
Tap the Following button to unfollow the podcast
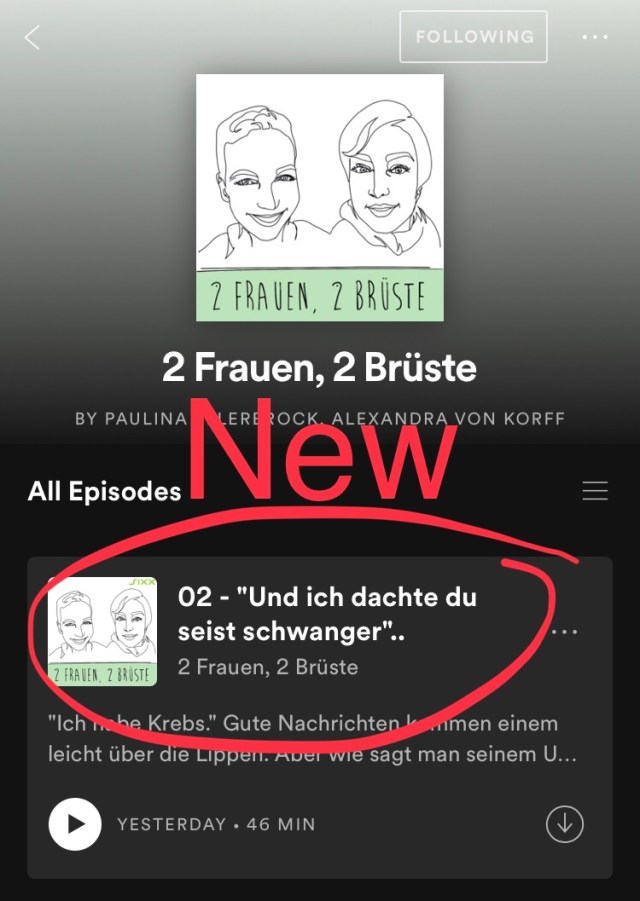474,37
